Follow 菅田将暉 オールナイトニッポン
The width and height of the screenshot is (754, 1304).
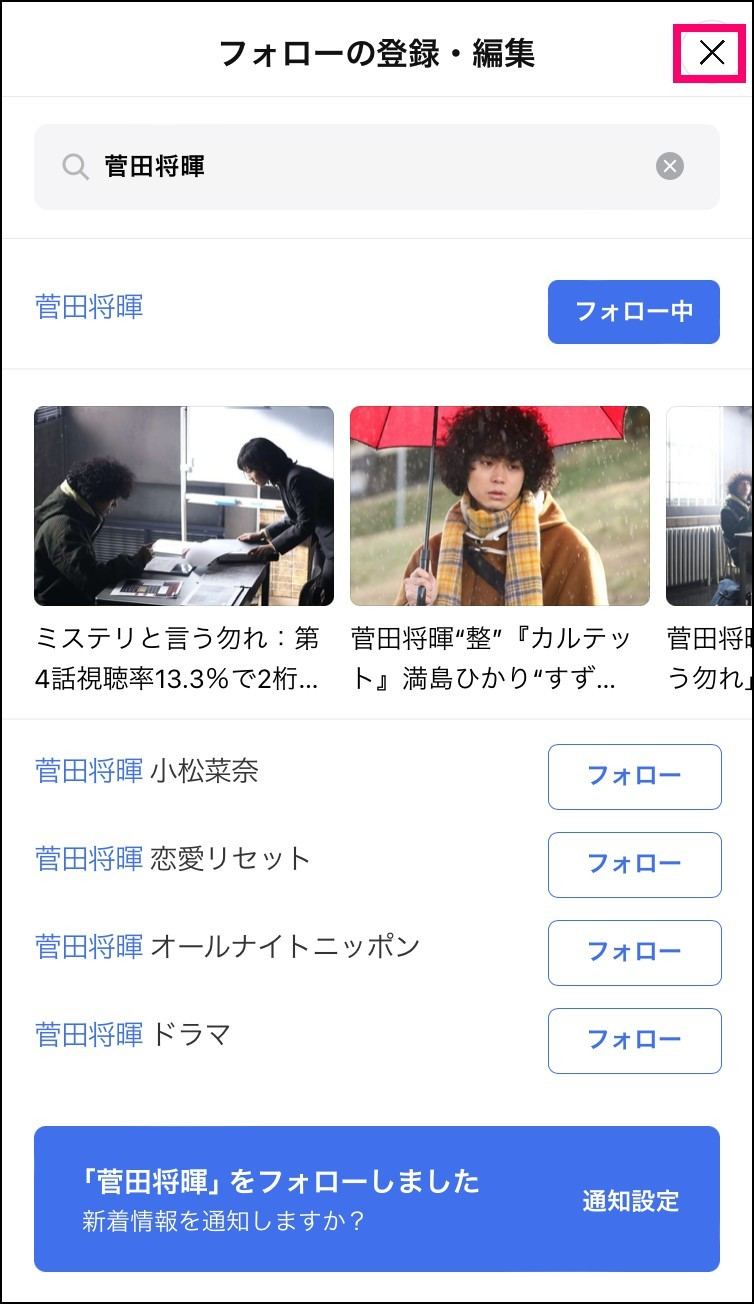coord(634,952)
